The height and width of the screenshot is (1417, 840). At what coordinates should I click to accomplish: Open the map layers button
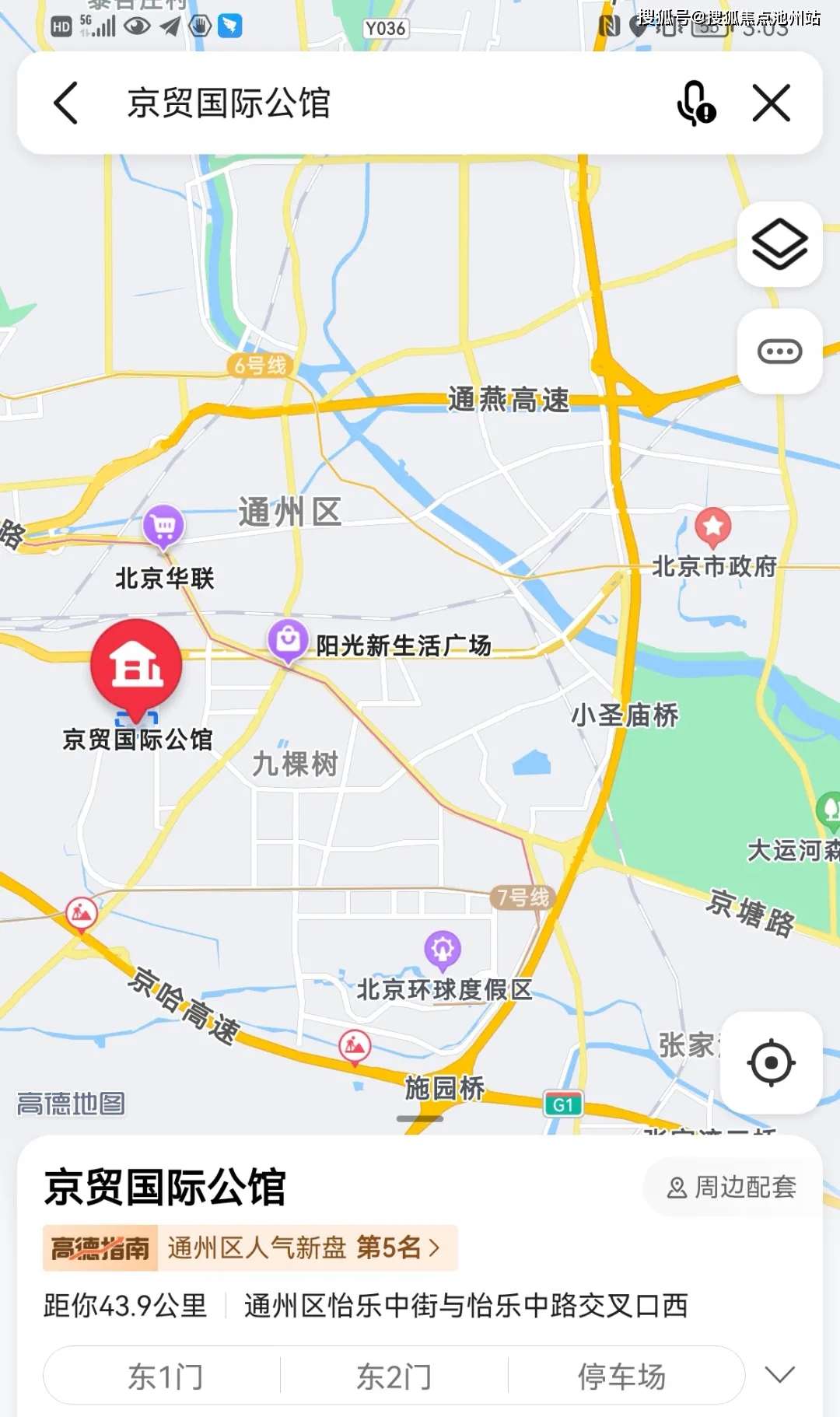(x=779, y=244)
